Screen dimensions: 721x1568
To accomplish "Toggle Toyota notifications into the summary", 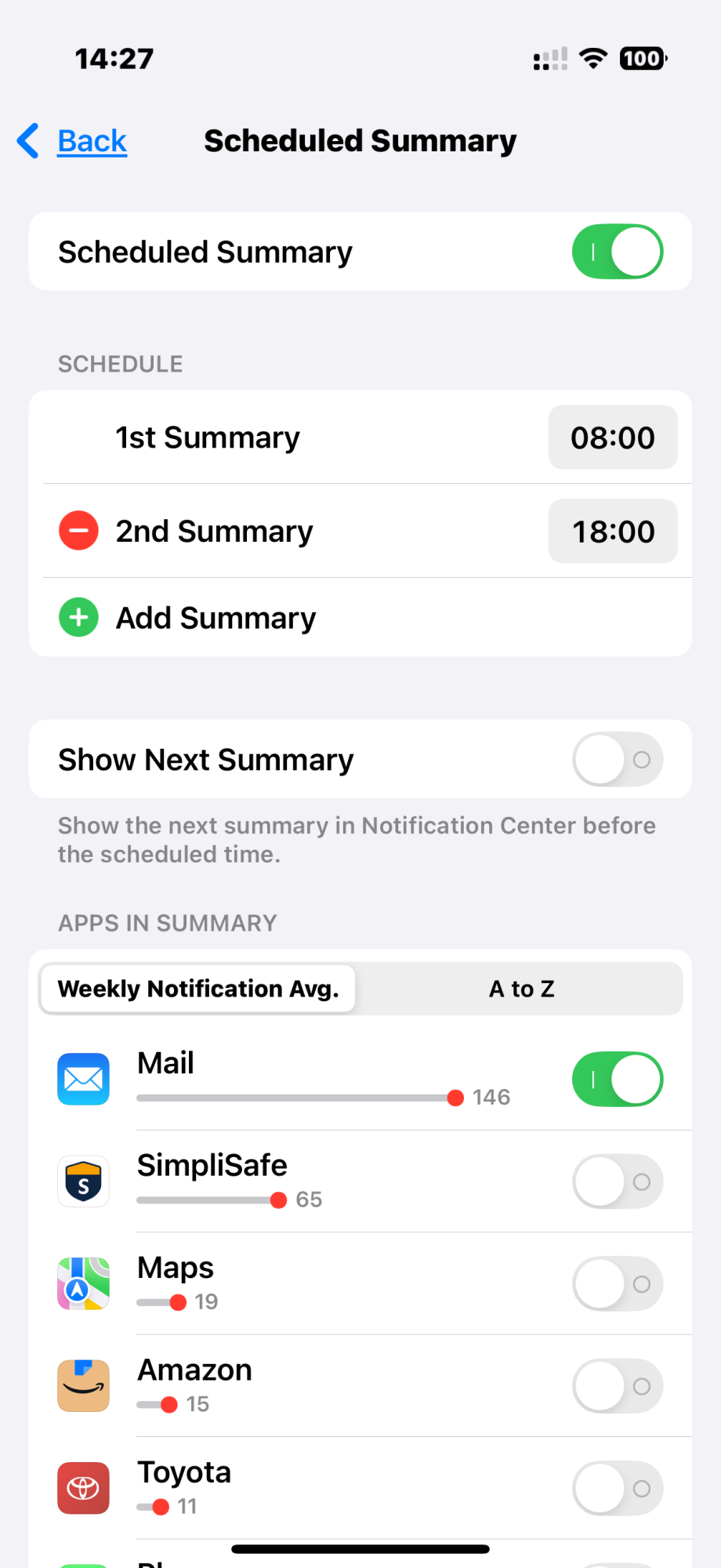I will coord(617,1488).
